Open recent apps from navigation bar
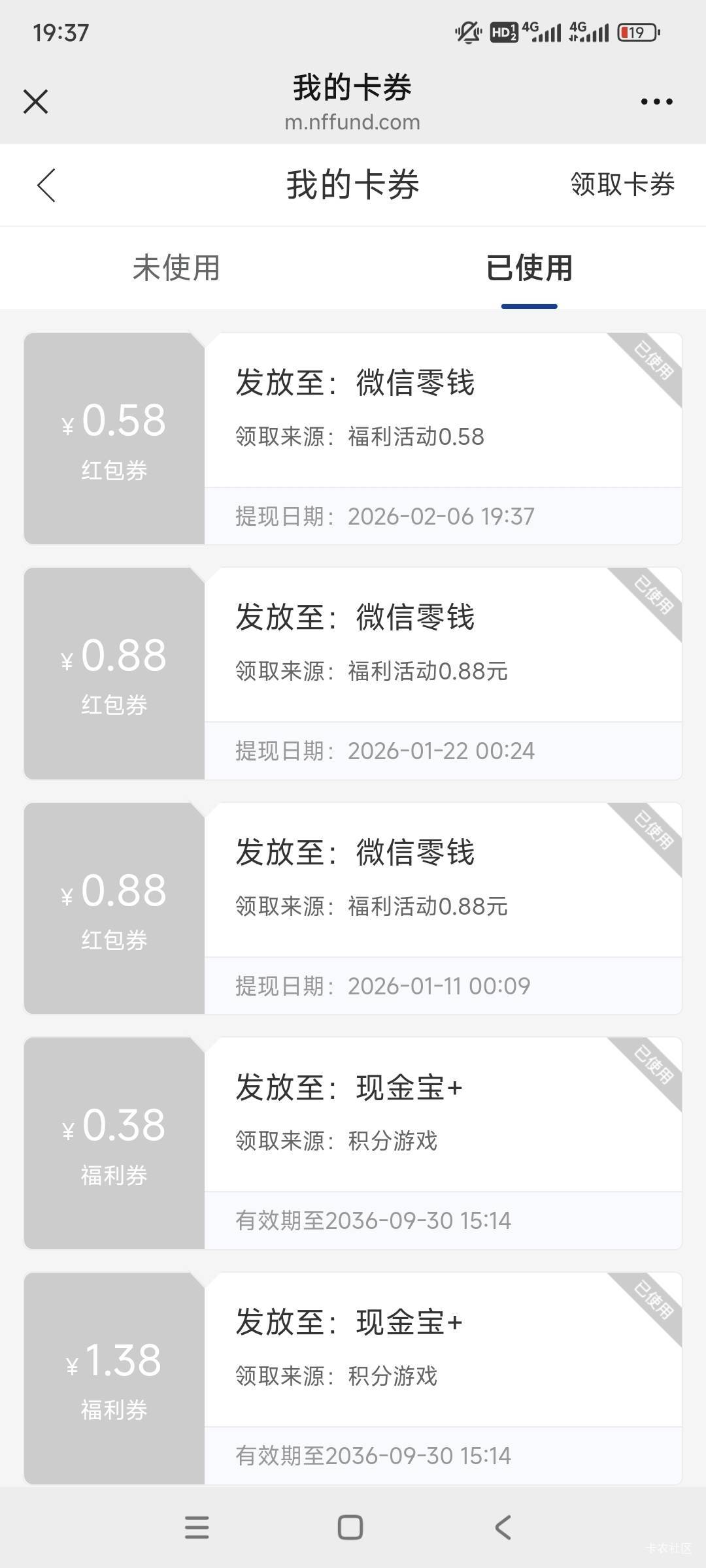706x1568 pixels. click(197, 1527)
